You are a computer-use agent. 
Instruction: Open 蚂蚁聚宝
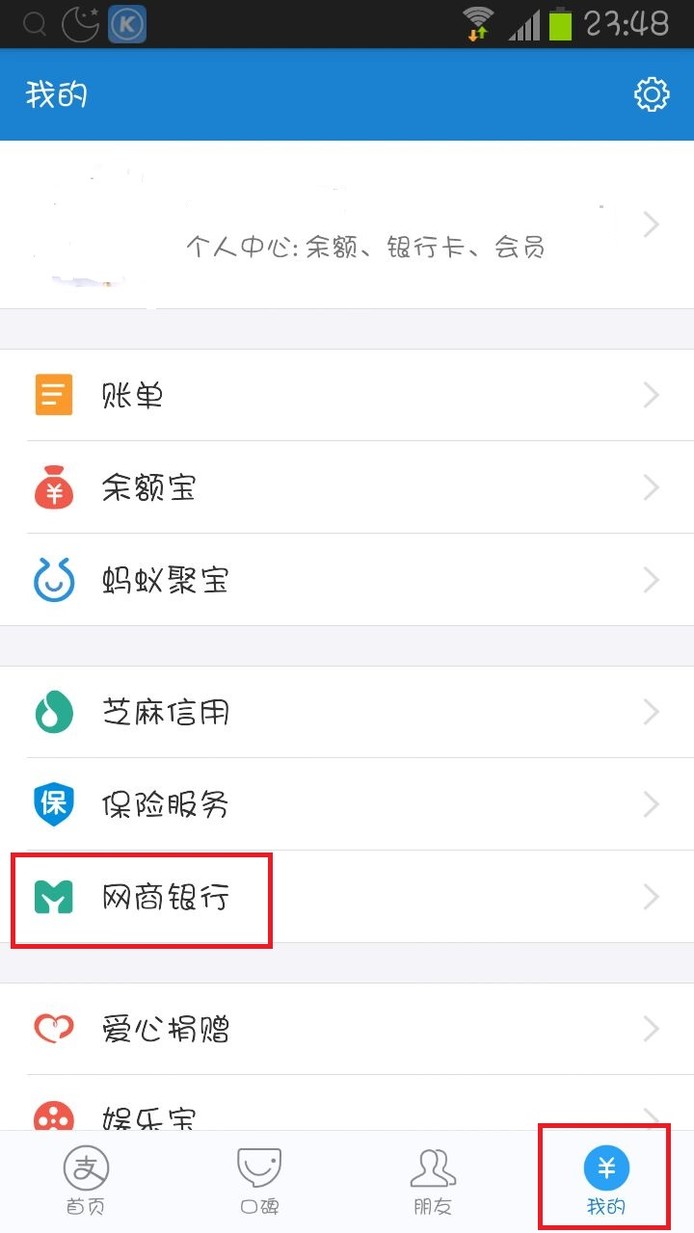(347, 580)
